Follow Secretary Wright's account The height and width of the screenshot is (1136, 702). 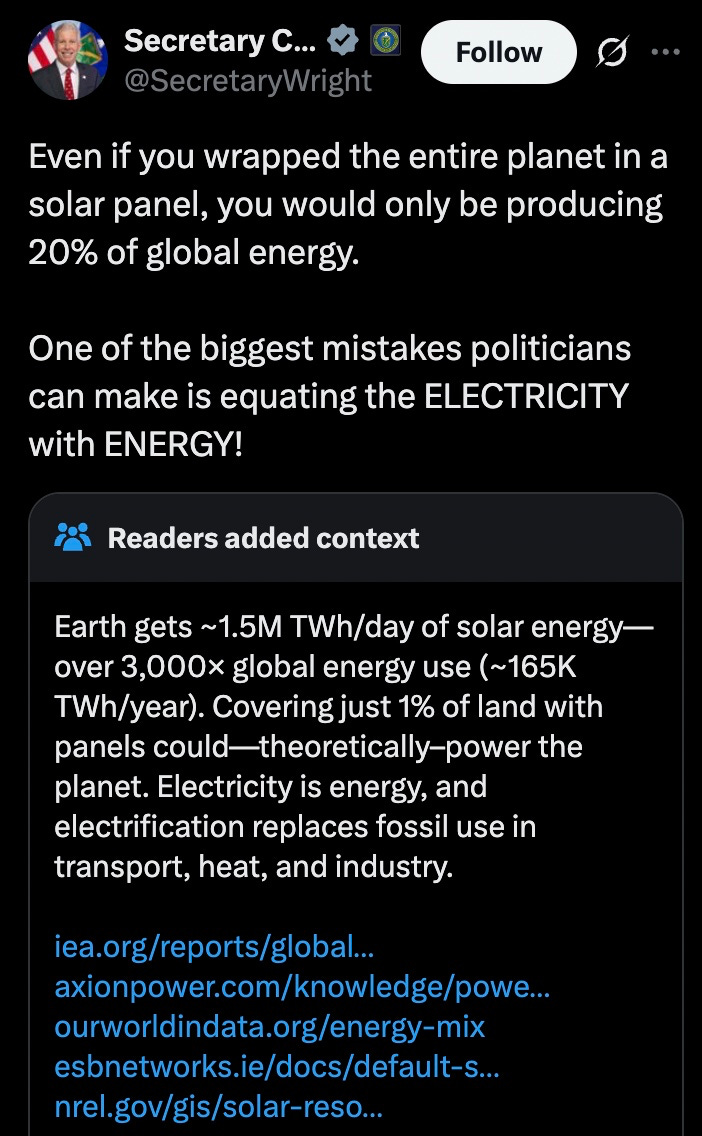point(498,53)
